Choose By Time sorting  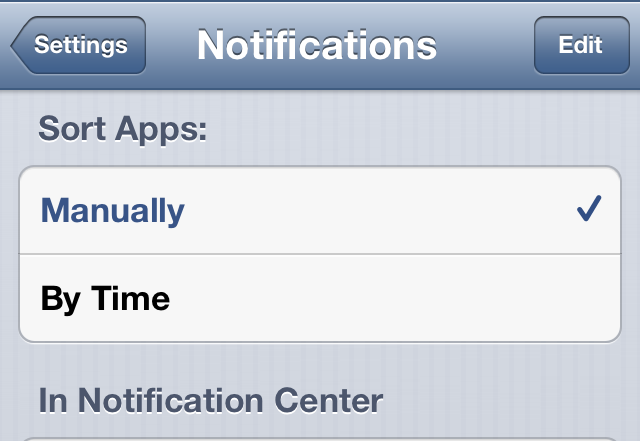pos(320,298)
